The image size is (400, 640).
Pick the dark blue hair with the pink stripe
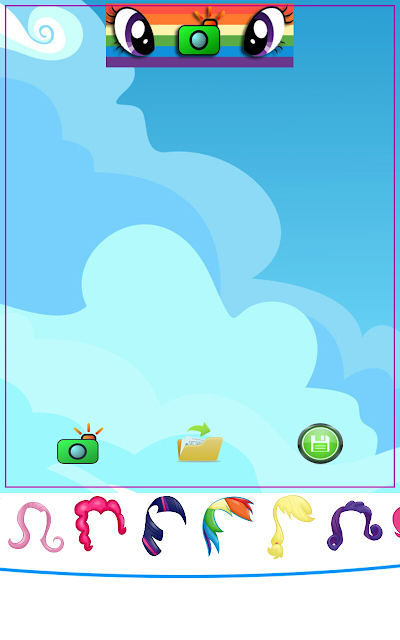[x=164, y=525]
